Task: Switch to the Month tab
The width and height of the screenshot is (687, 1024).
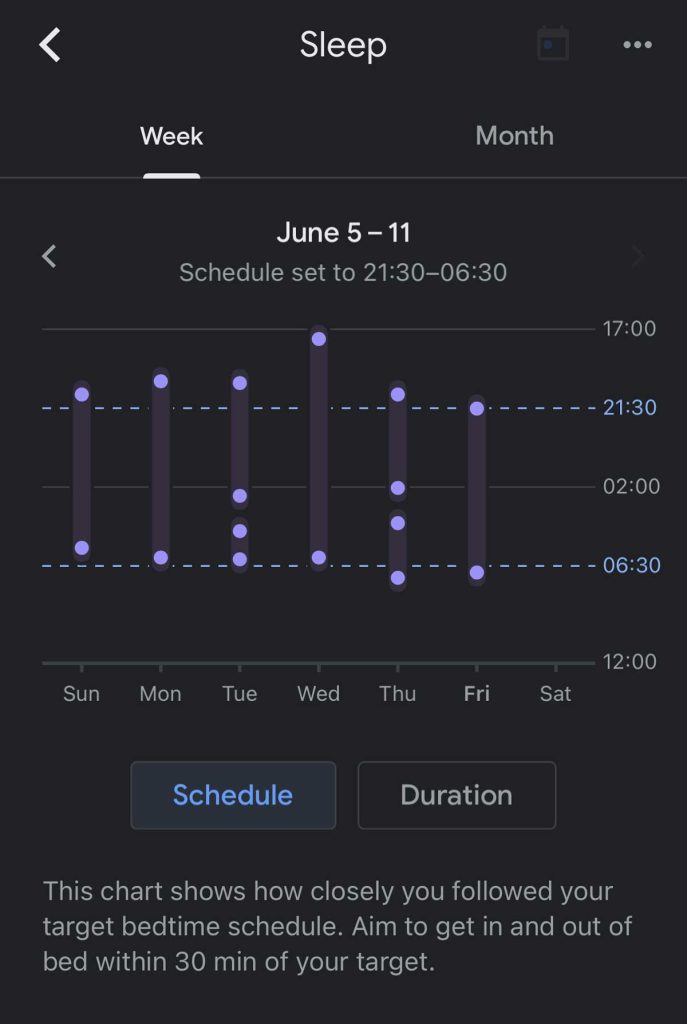Action: [x=514, y=136]
